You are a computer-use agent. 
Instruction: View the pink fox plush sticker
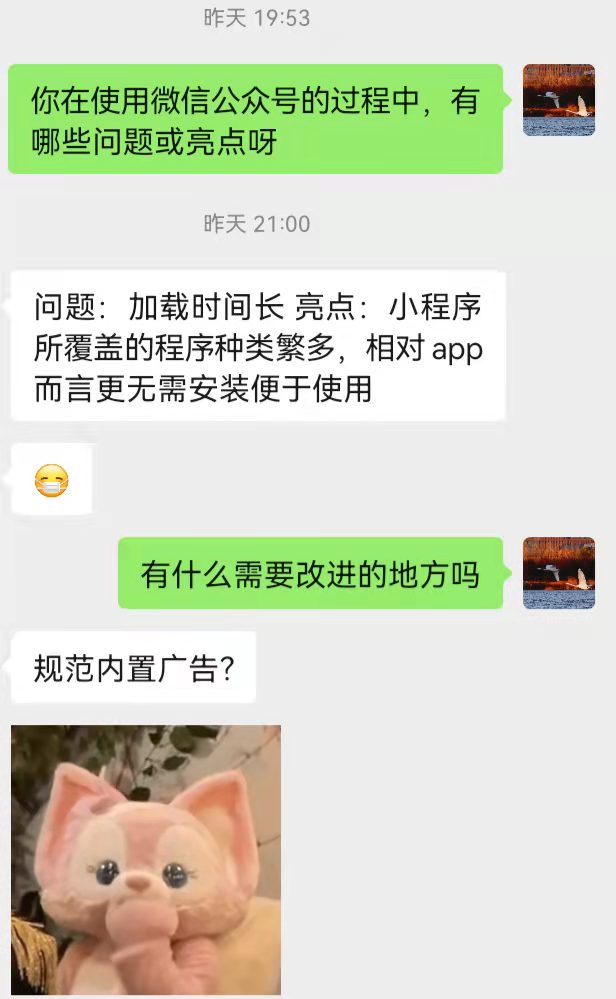pyautogui.click(x=146, y=858)
